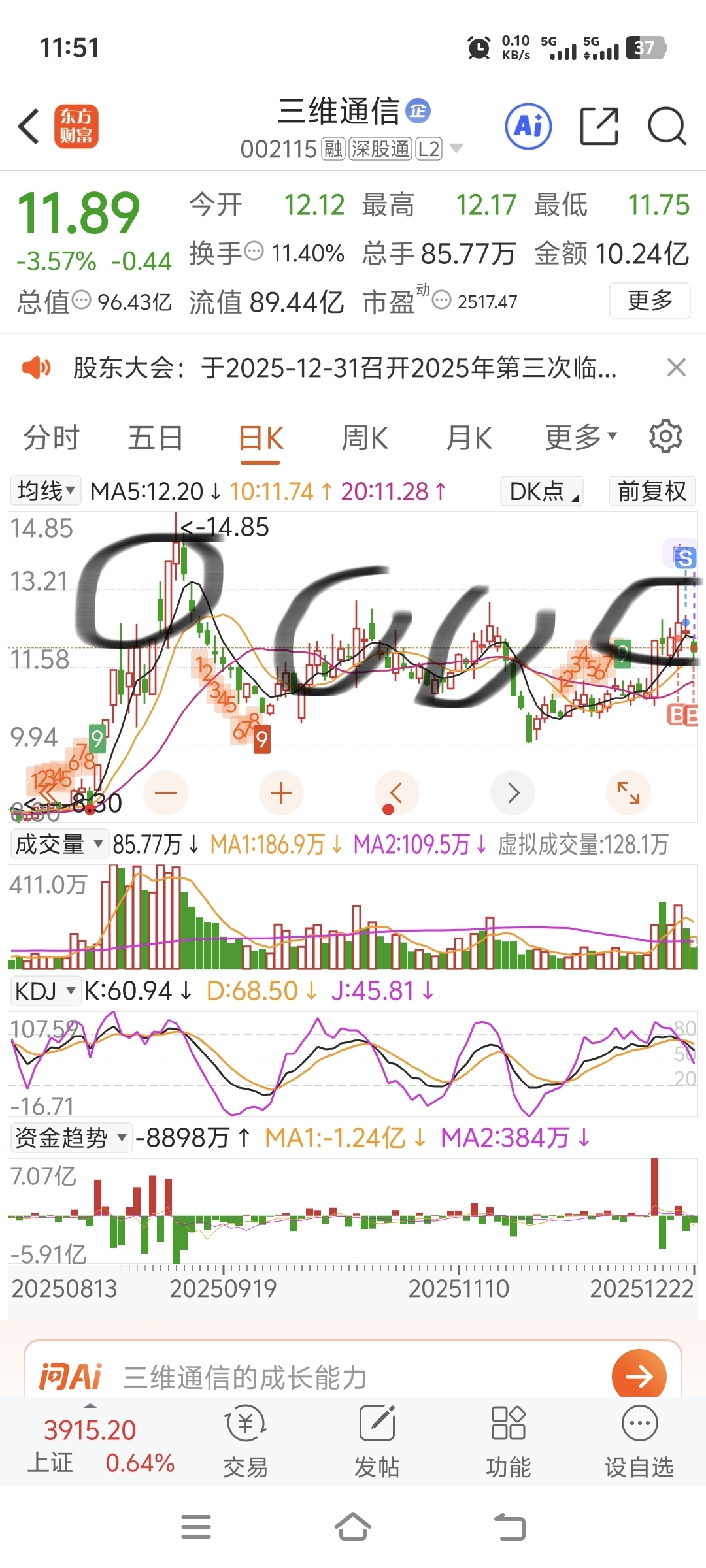The image size is (706, 1568).
Task: Open the Ai assistant icon
Action: pos(528,126)
